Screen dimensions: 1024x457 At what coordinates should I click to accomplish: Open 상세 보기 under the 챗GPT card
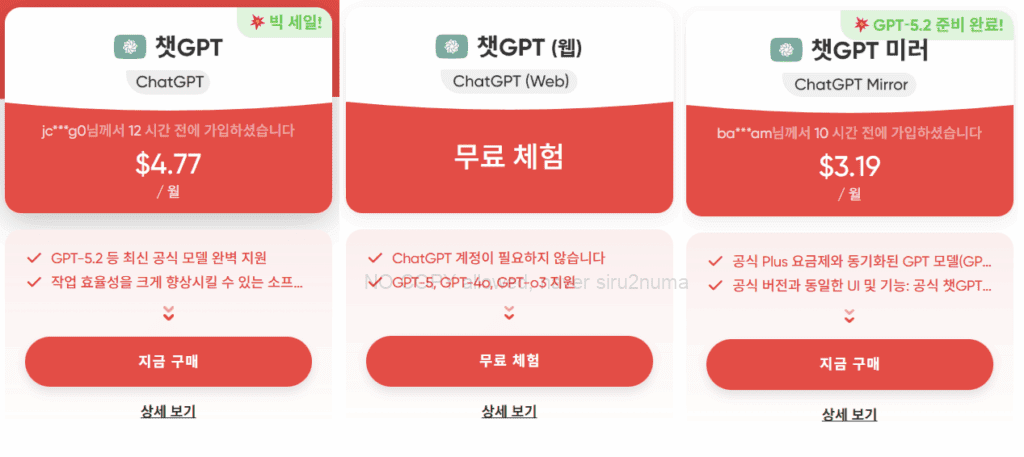[x=168, y=410]
